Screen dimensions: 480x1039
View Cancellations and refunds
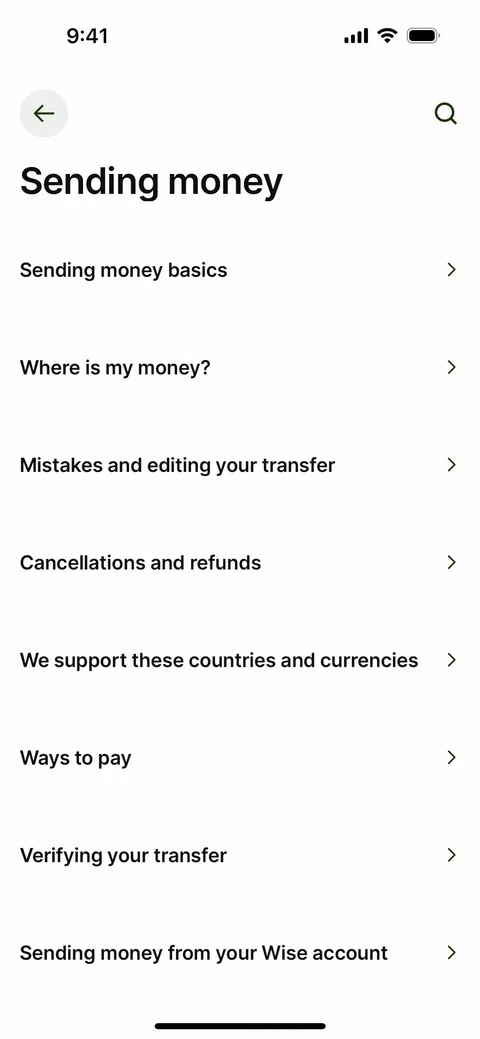240,563
